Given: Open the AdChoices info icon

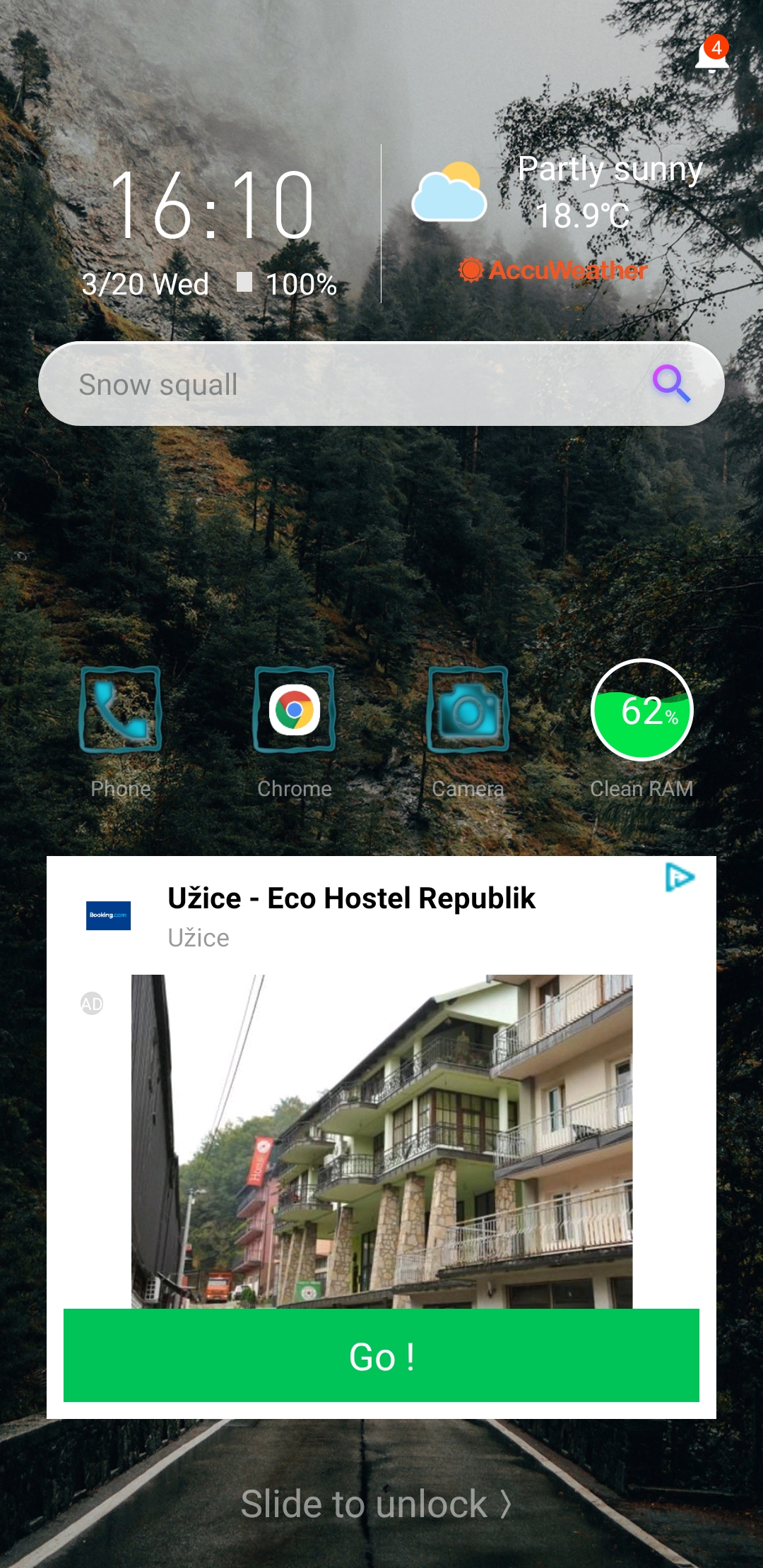Looking at the screenshot, I should click(680, 877).
